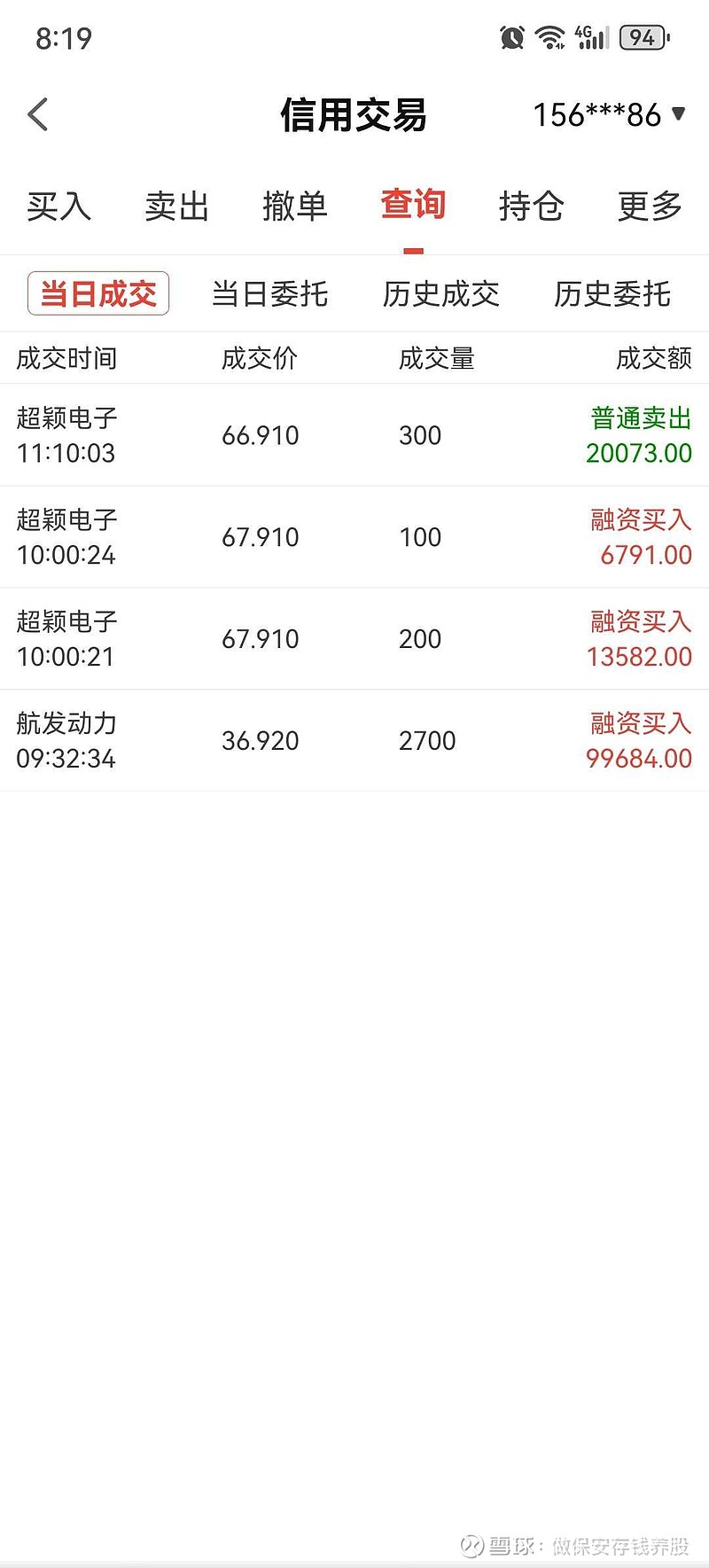Open 超颖电子 trade at 11:10:03
Viewport: 709px width, 1568px height.
point(354,435)
